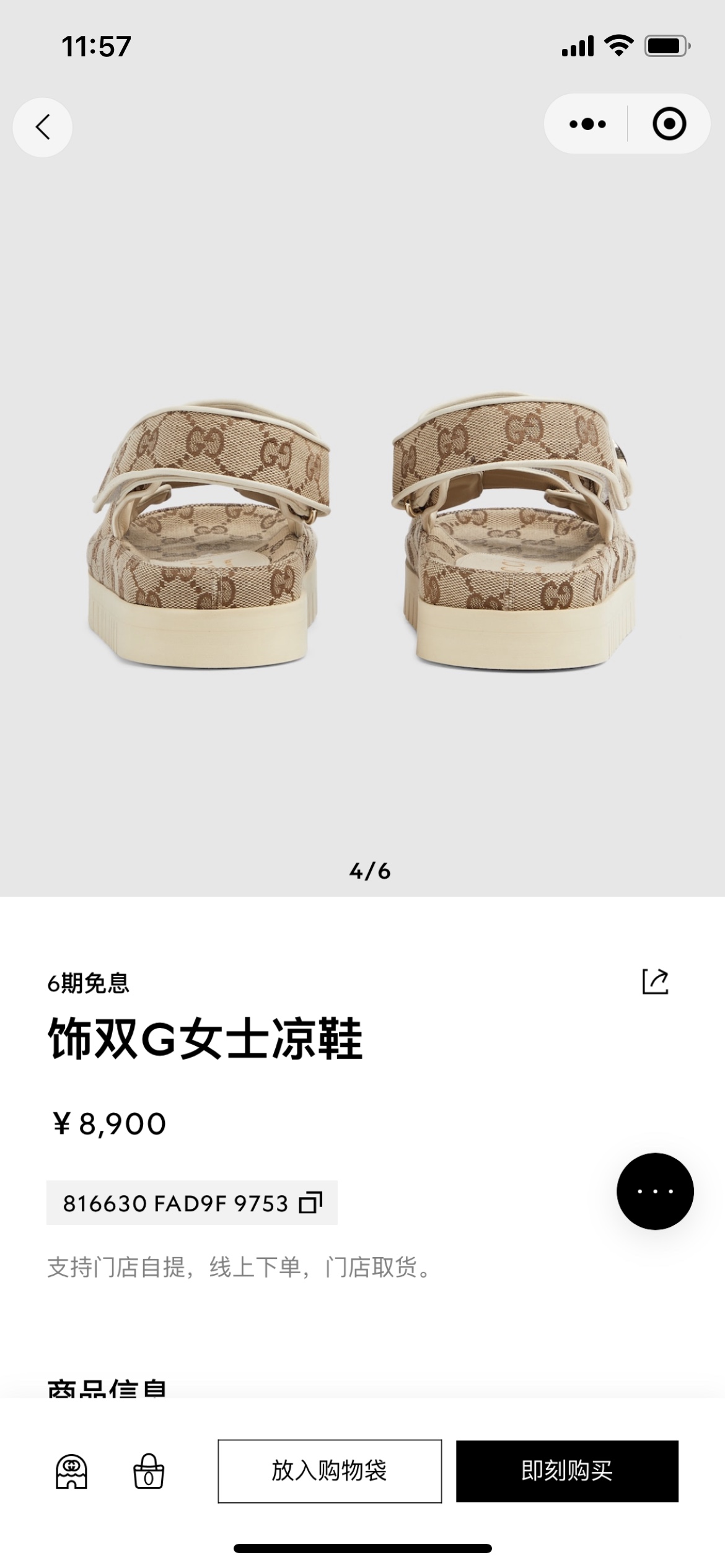Copy product code 816630 FAD9F 9753
Viewport: 725px width, 1568px height.
(x=310, y=1203)
